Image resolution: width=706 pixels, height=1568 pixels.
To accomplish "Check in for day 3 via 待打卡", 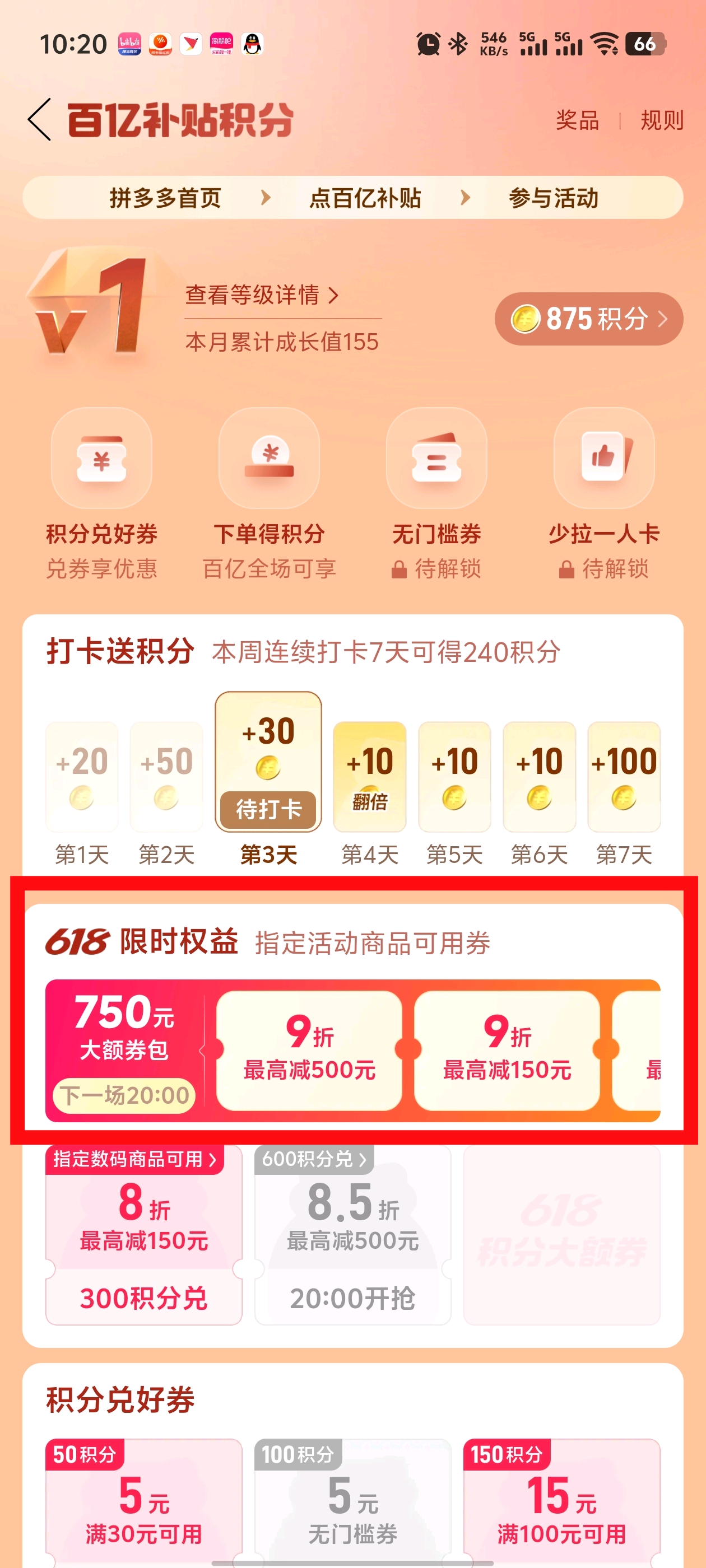I will click(x=268, y=809).
